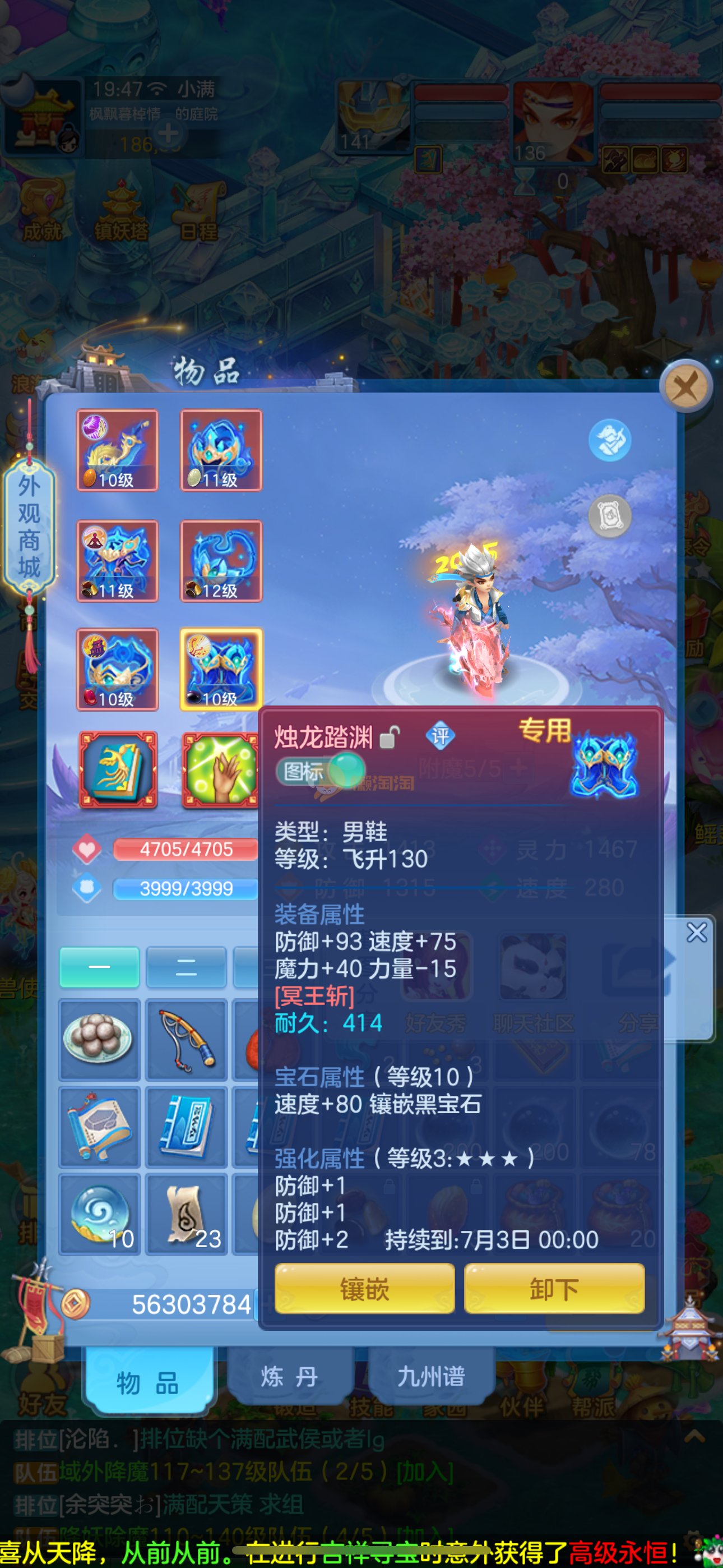This screenshot has height=1568, width=723.
Task: Expand the chat log arrow
Action: coord(694,1438)
